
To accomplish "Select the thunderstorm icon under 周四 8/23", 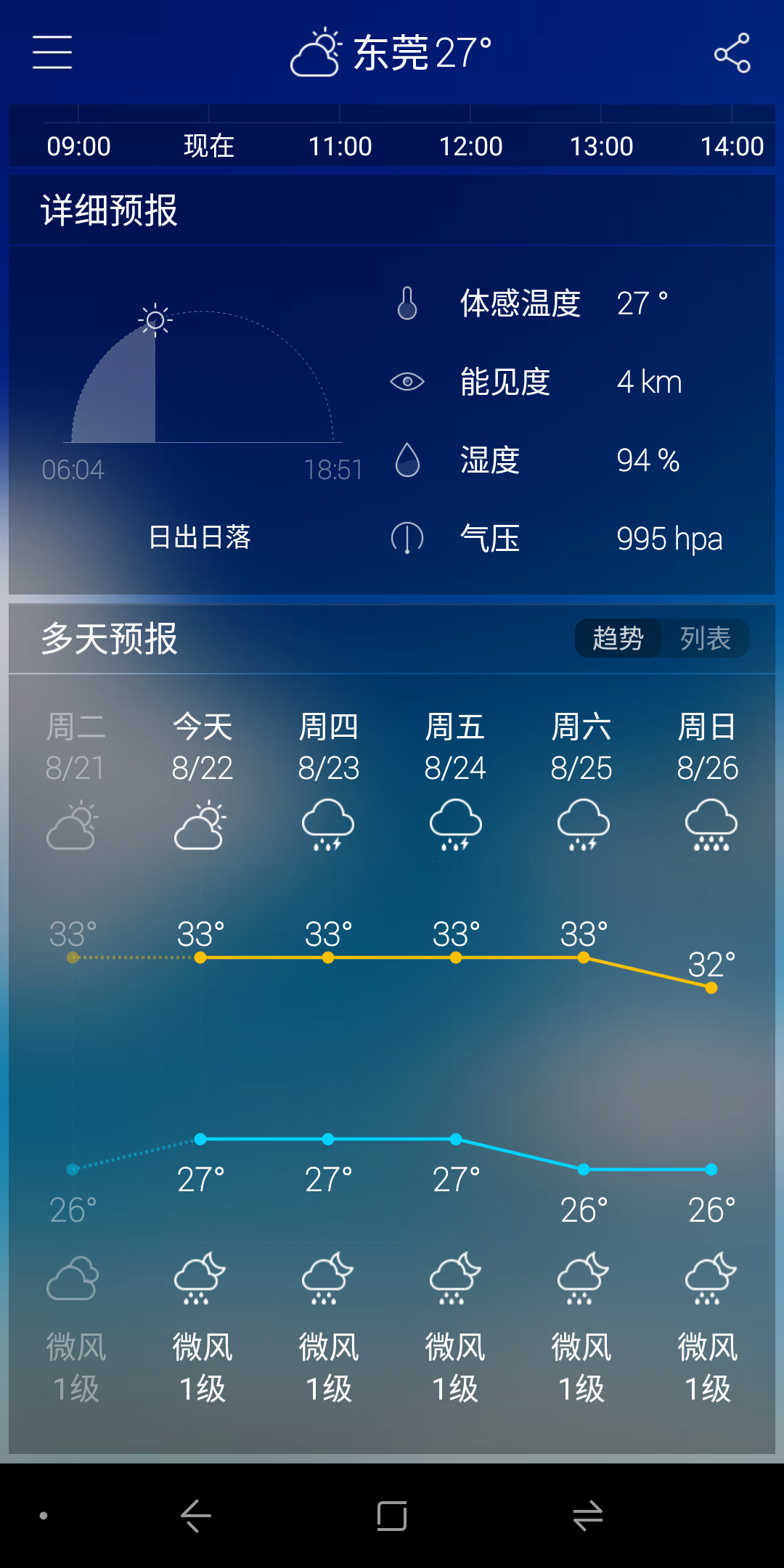I will pyautogui.click(x=327, y=824).
